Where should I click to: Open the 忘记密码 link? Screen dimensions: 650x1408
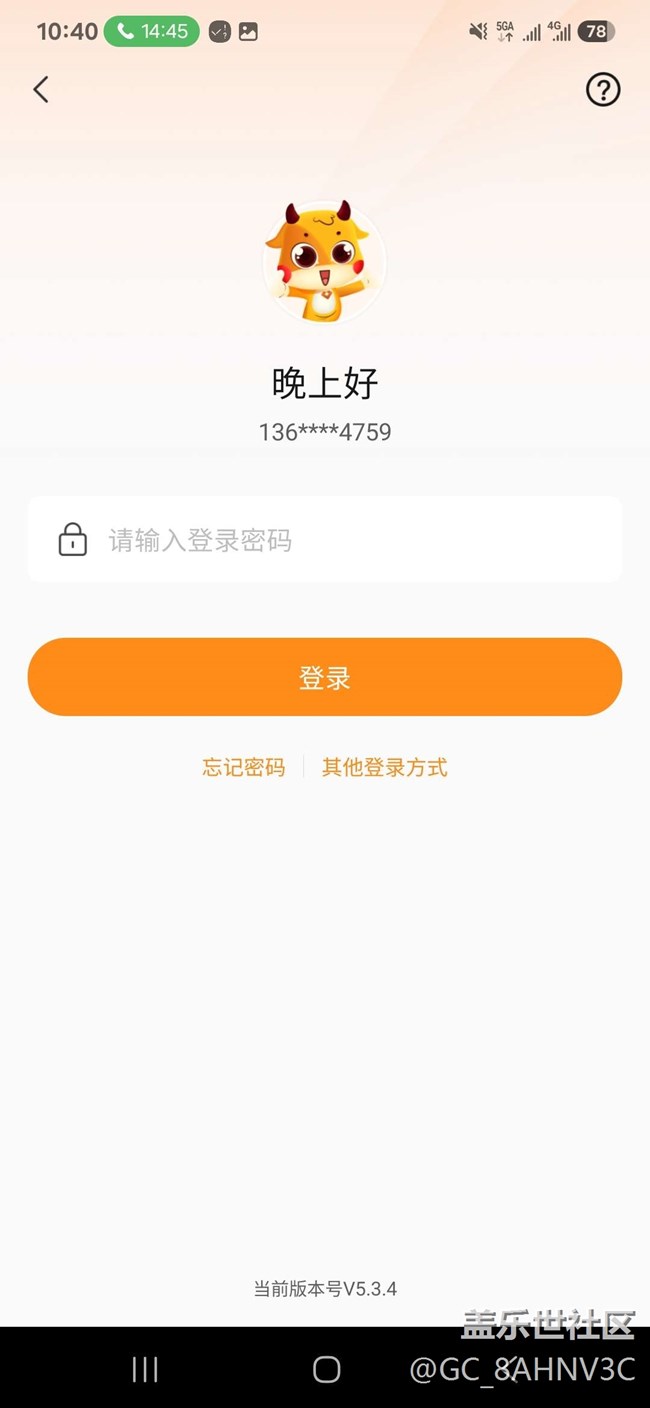pos(244,768)
